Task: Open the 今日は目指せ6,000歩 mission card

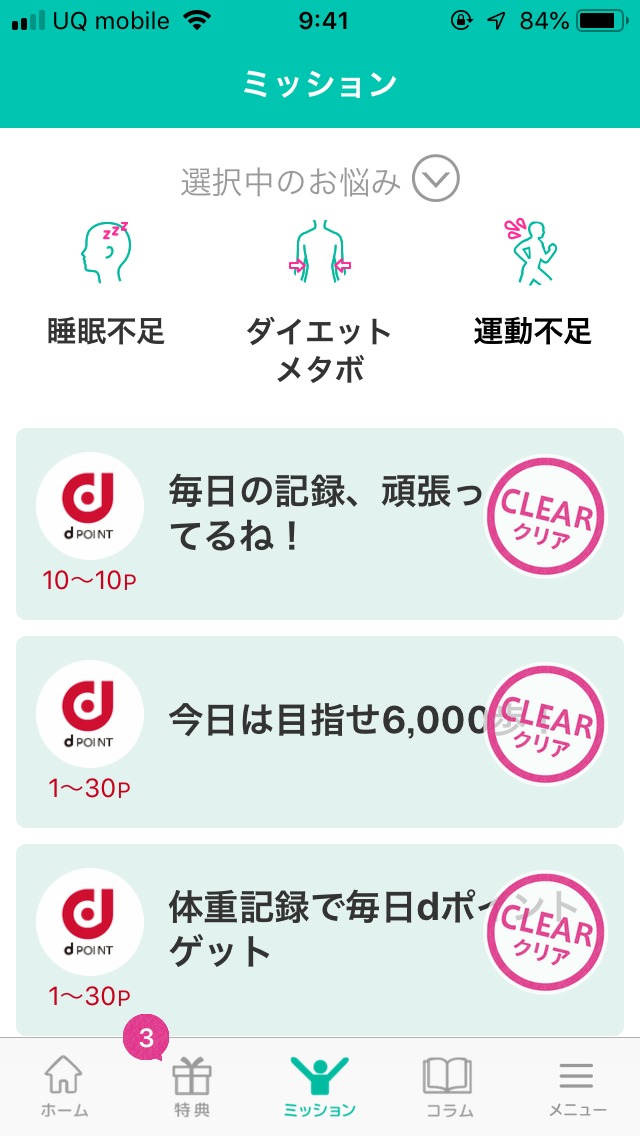Action: pyautogui.click(x=320, y=732)
